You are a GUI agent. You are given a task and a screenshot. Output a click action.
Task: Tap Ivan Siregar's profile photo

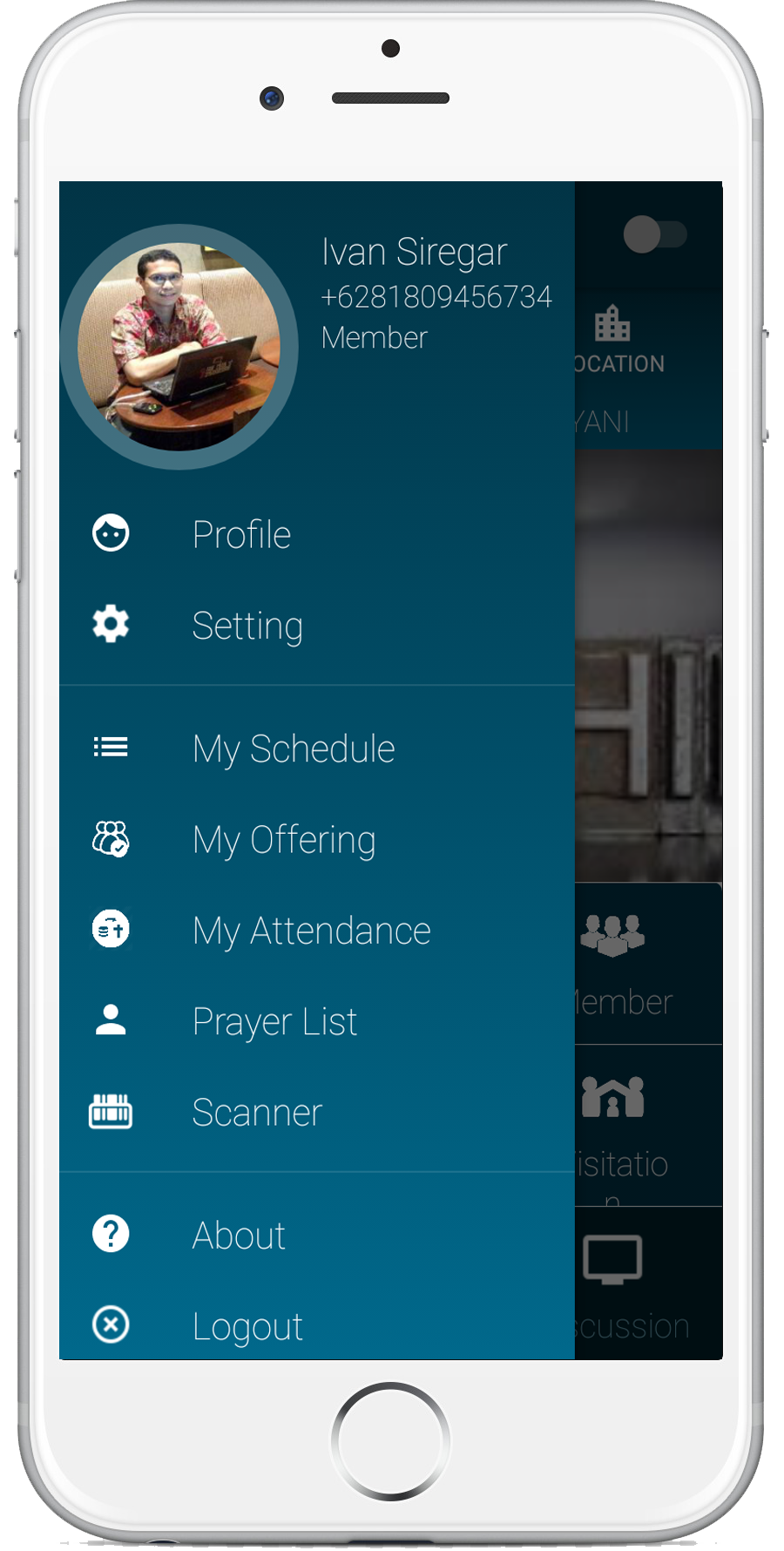tap(179, 347)
